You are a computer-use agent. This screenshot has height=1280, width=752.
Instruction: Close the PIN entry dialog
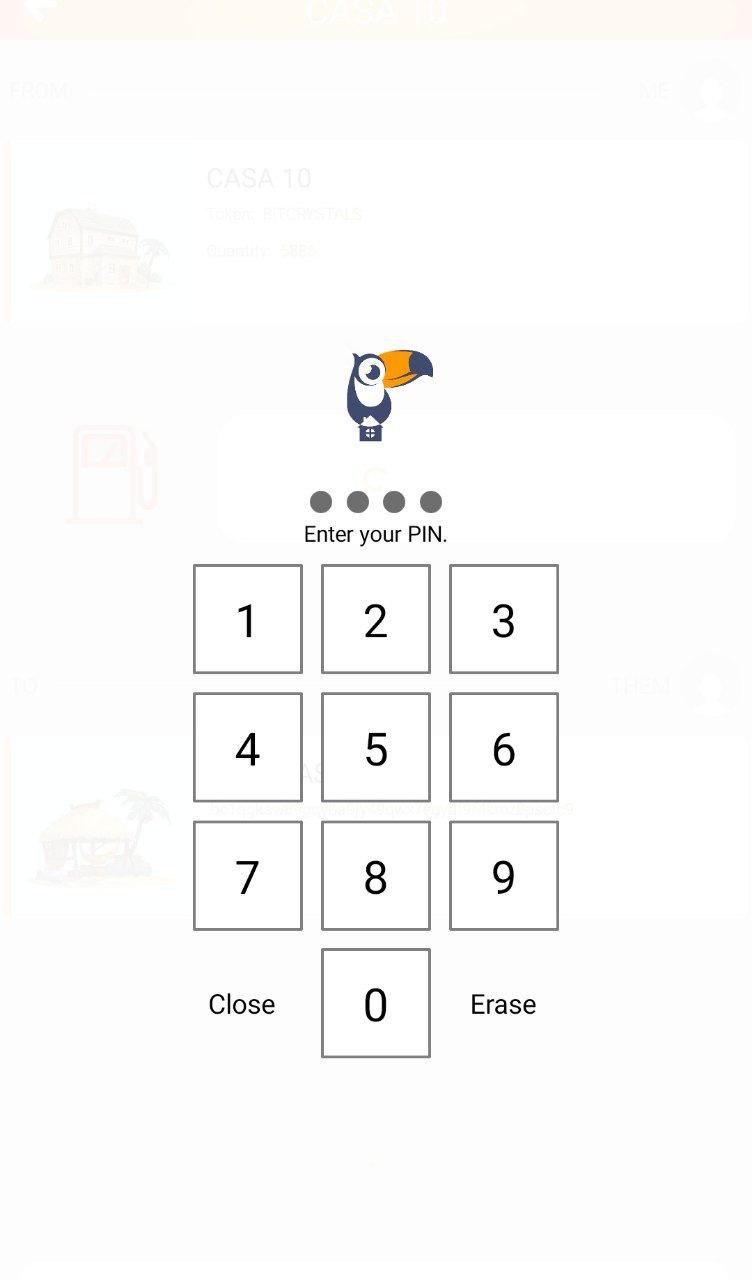[x=242, y=1004]
